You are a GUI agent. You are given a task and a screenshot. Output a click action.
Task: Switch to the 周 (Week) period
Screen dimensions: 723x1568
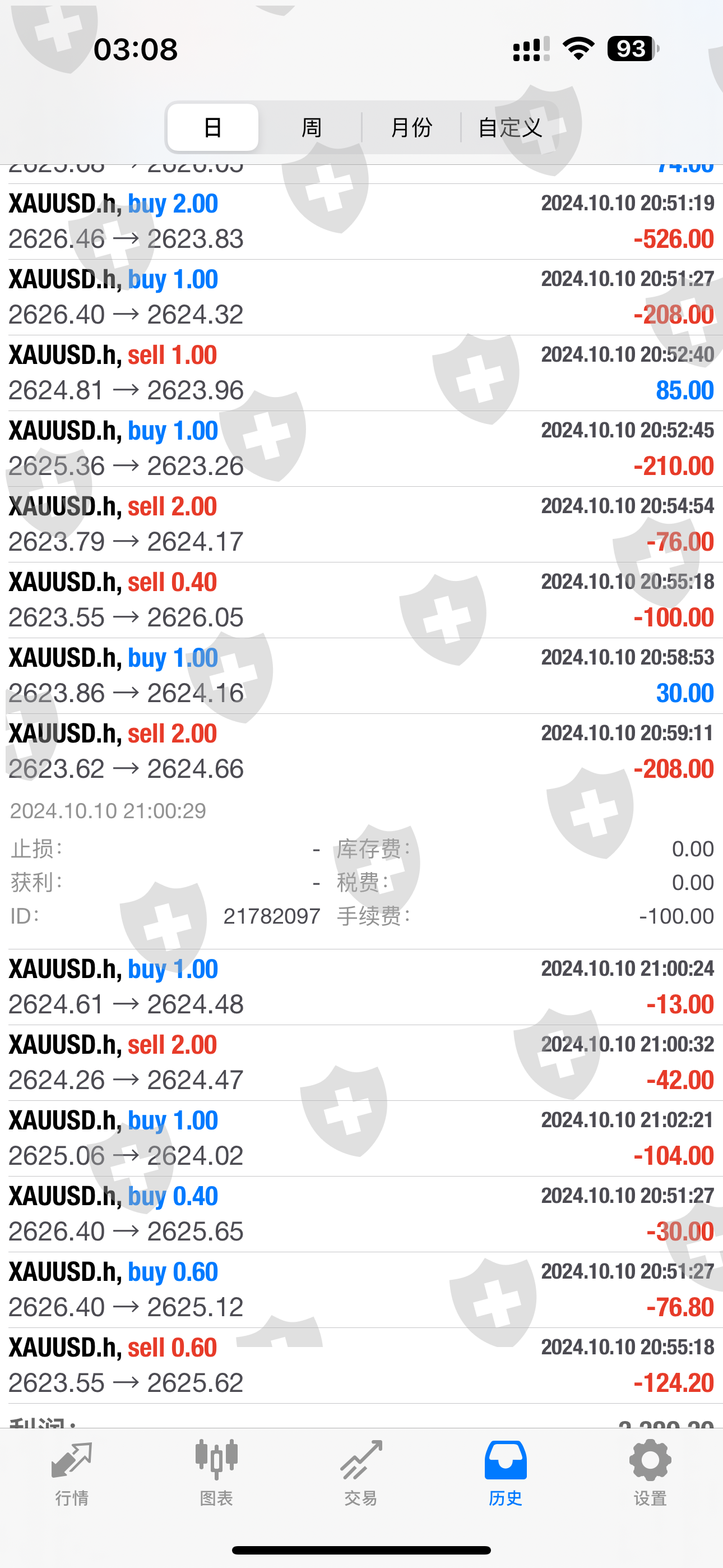tap(311, 127)
